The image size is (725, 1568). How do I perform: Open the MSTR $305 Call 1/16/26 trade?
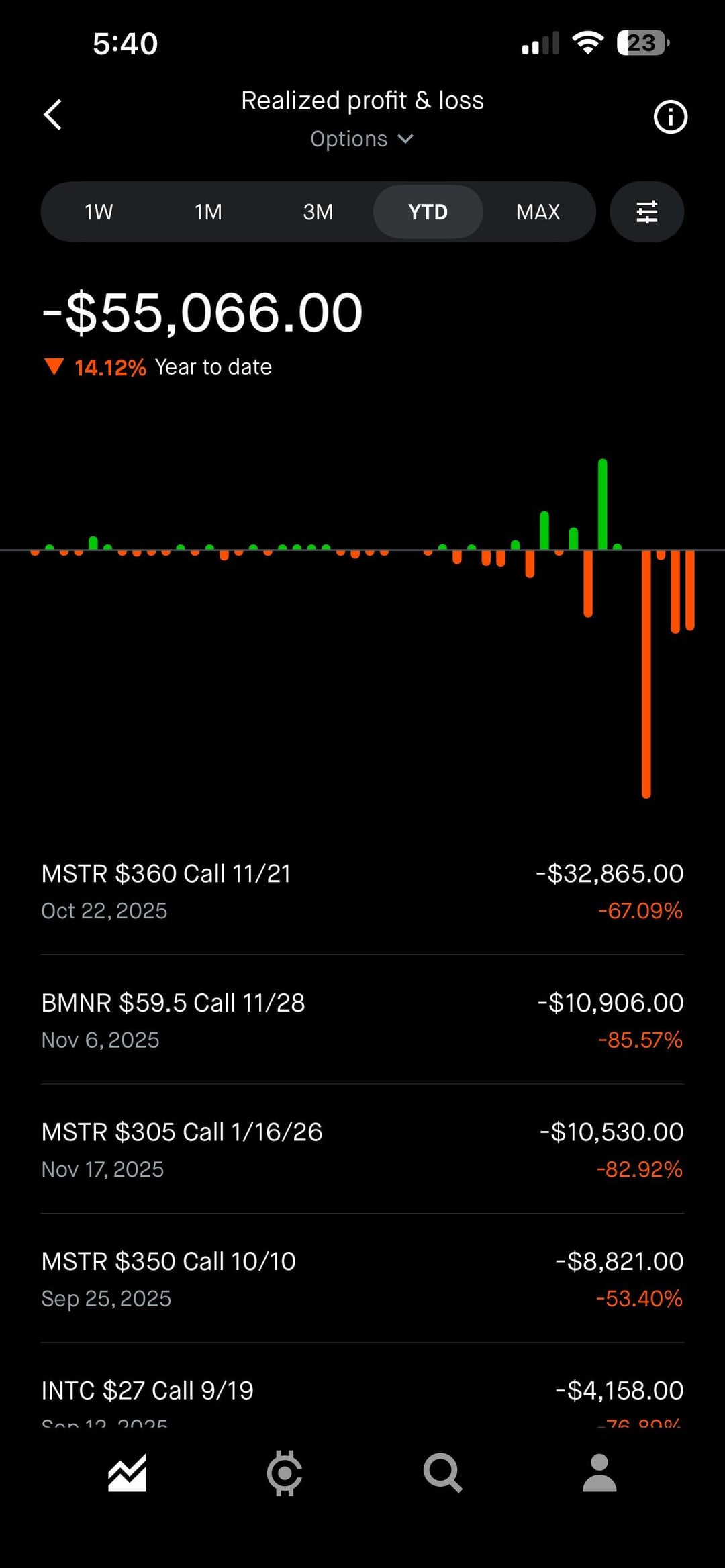click(x=362, y=1149)
